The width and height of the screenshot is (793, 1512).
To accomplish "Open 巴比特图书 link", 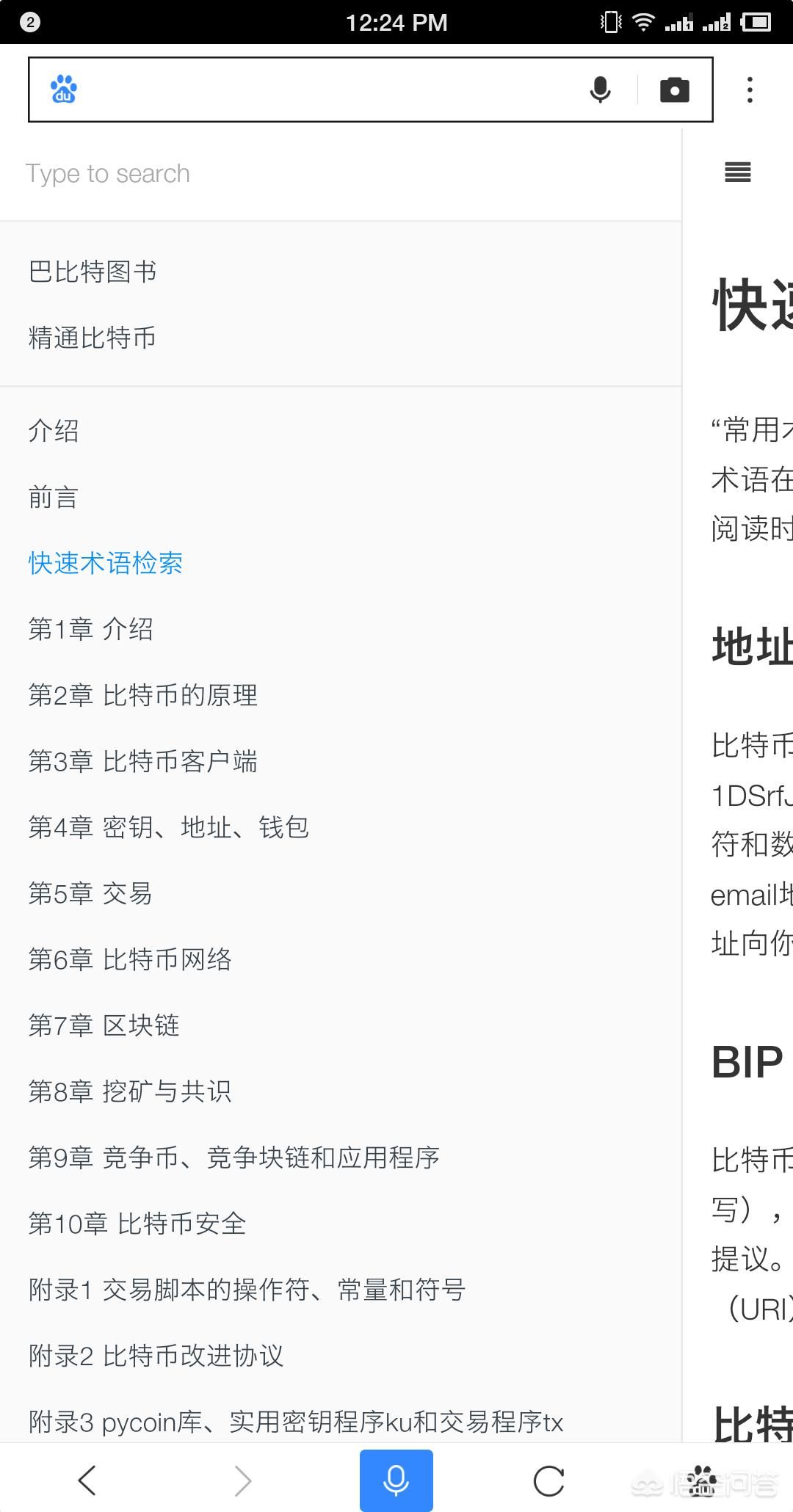I will 93,272.
